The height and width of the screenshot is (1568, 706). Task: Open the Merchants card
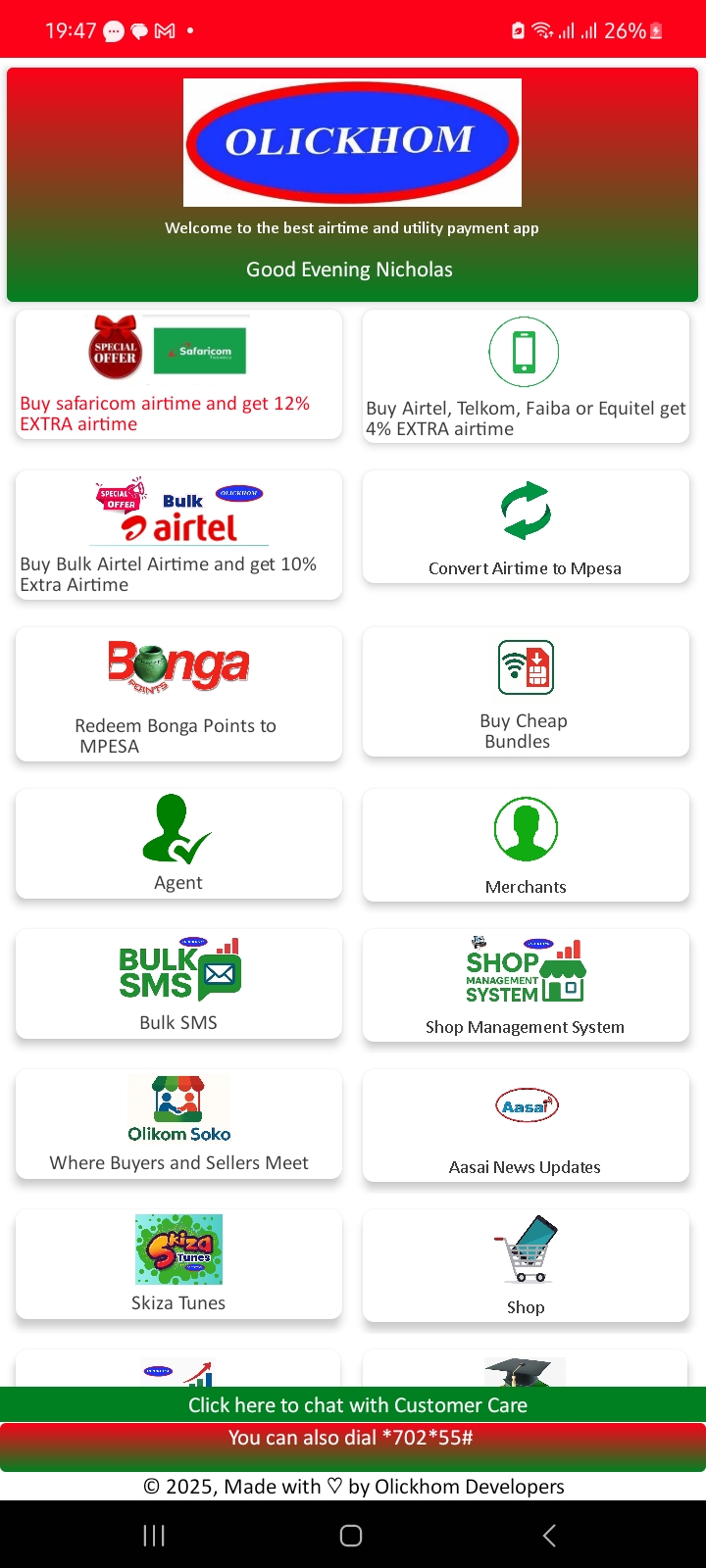pos(526,846)
